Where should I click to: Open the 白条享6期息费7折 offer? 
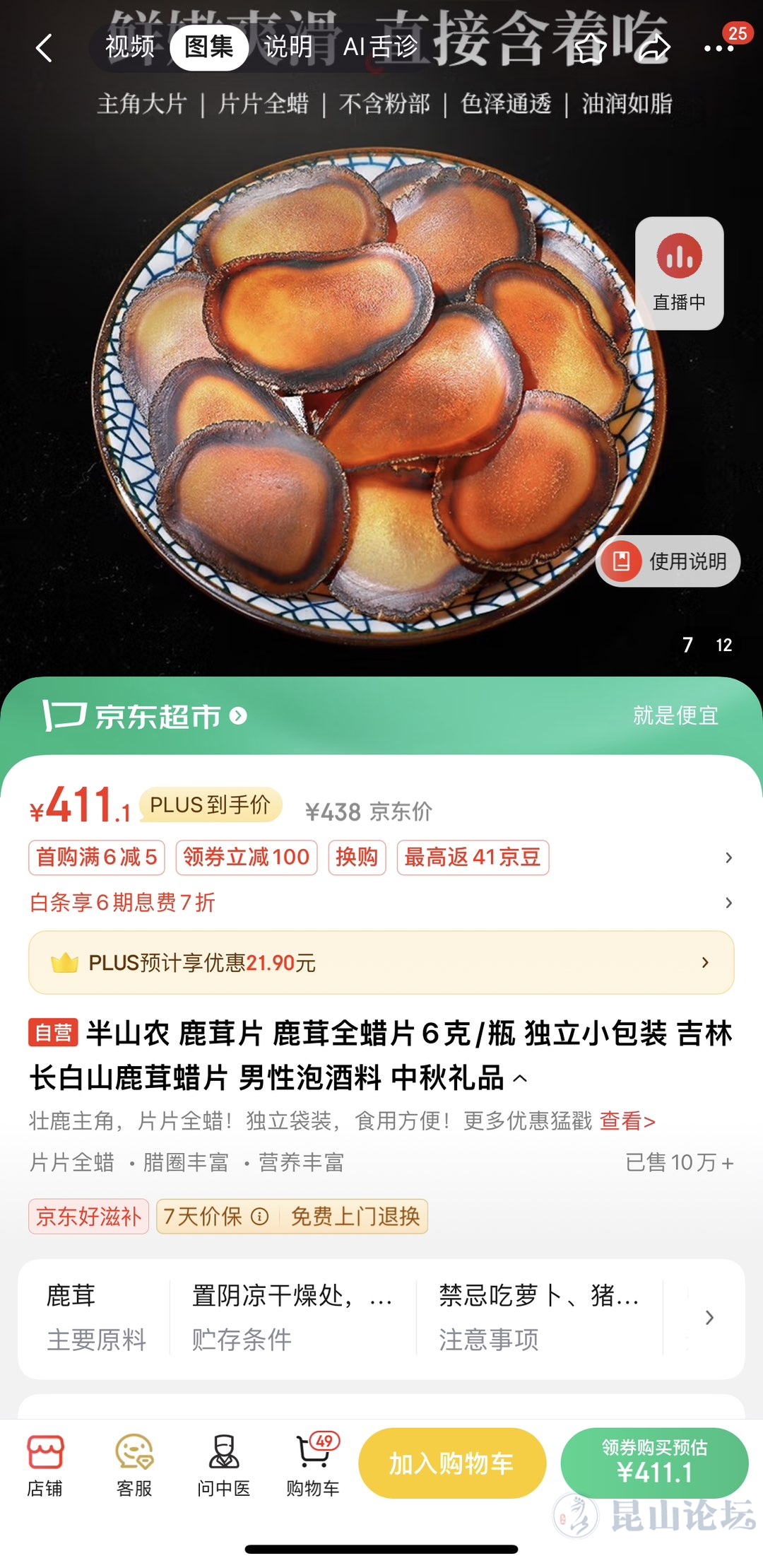click(123, 903)
